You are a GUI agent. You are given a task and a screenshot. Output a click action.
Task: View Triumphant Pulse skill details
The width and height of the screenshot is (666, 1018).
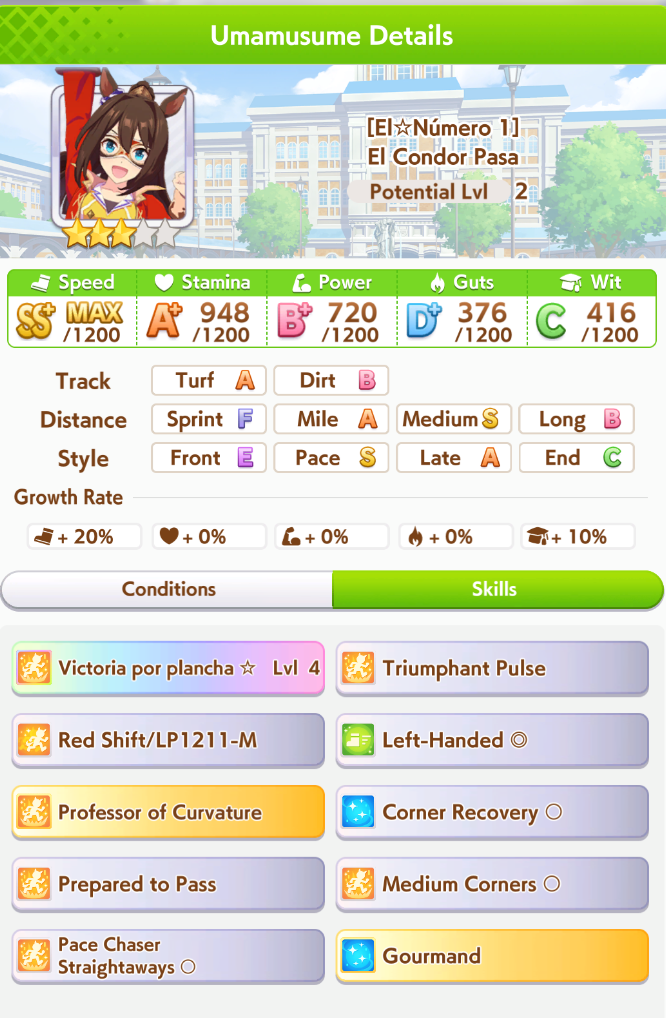point(492,668)
